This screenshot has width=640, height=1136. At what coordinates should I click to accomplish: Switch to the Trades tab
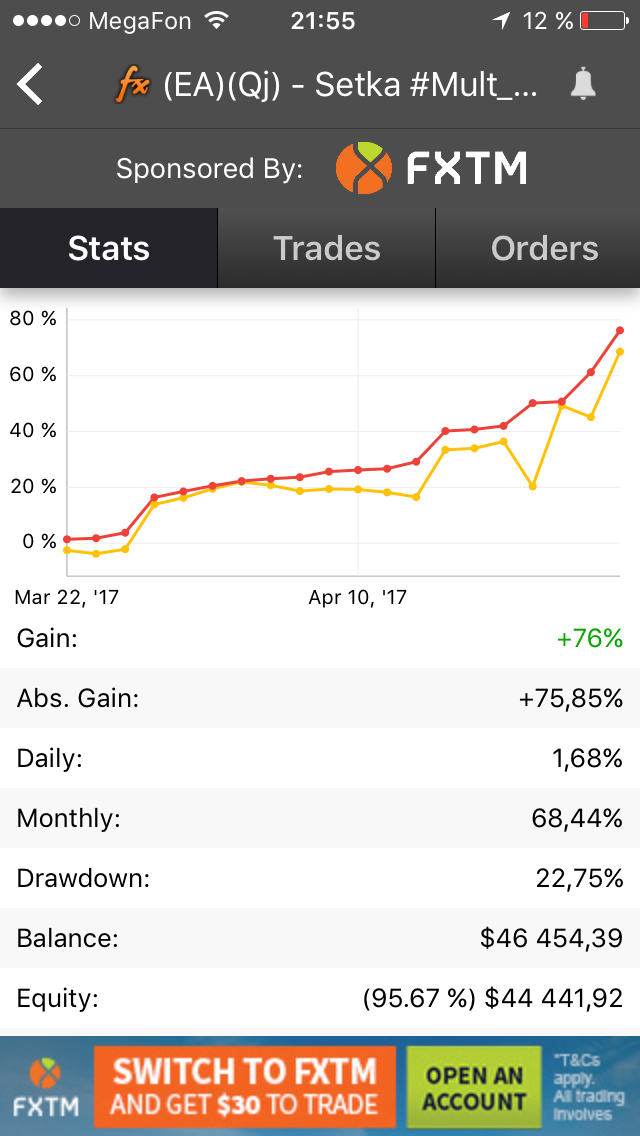327,248
